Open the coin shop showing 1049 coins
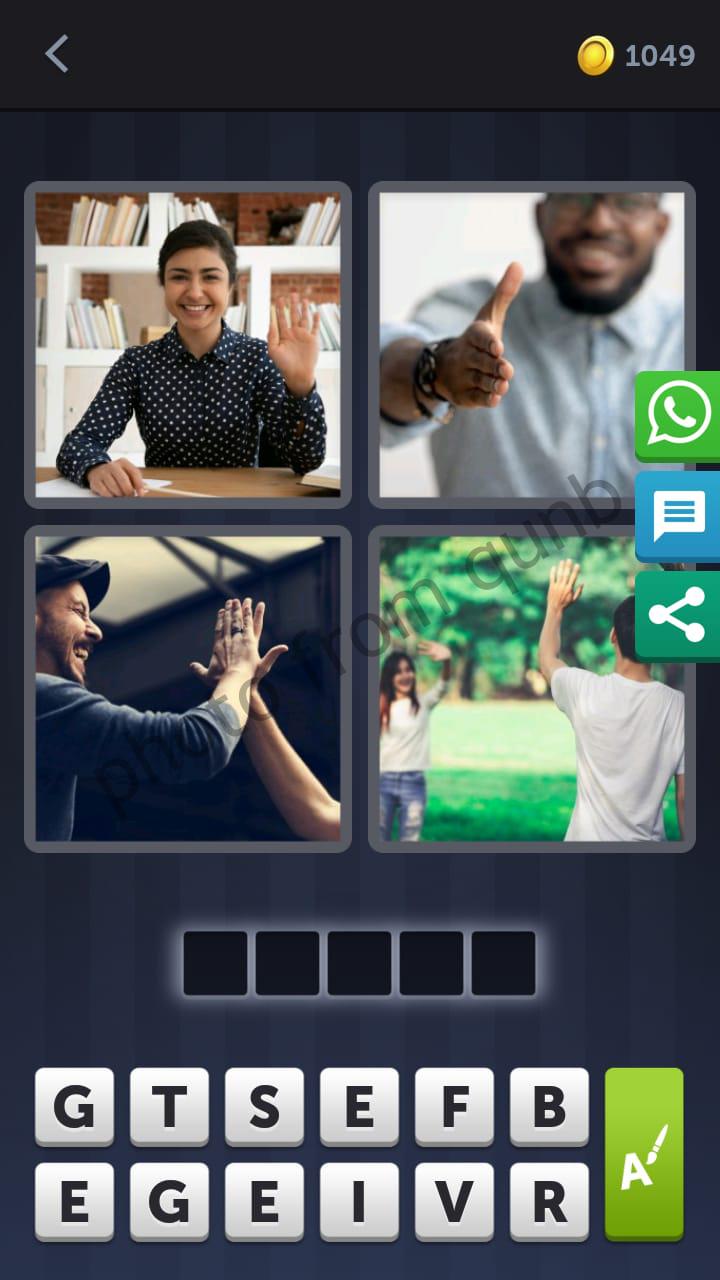Viewport: 720px width, 1280px height. 636,55
